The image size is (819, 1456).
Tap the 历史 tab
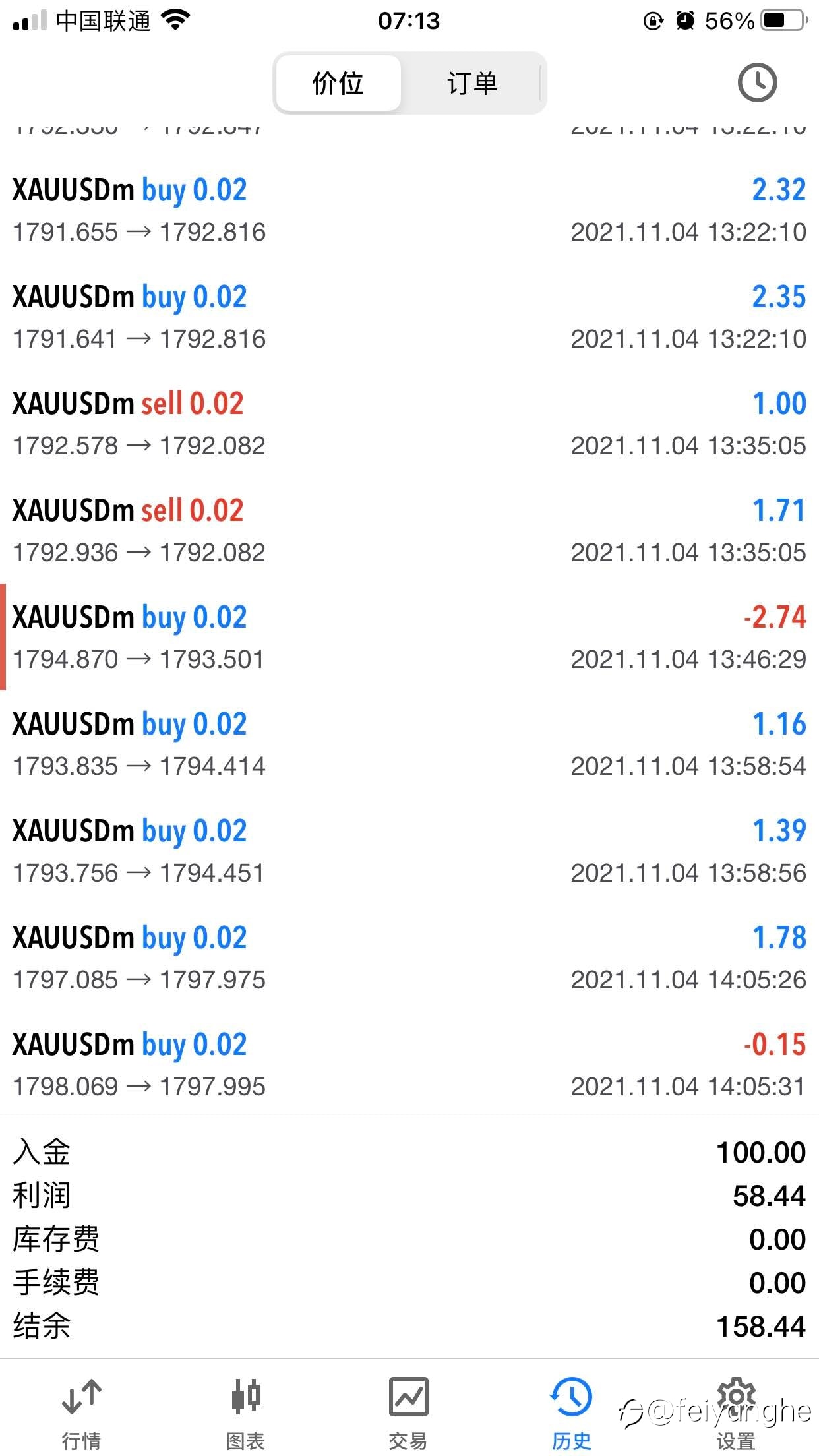(x=571, y=1412)
